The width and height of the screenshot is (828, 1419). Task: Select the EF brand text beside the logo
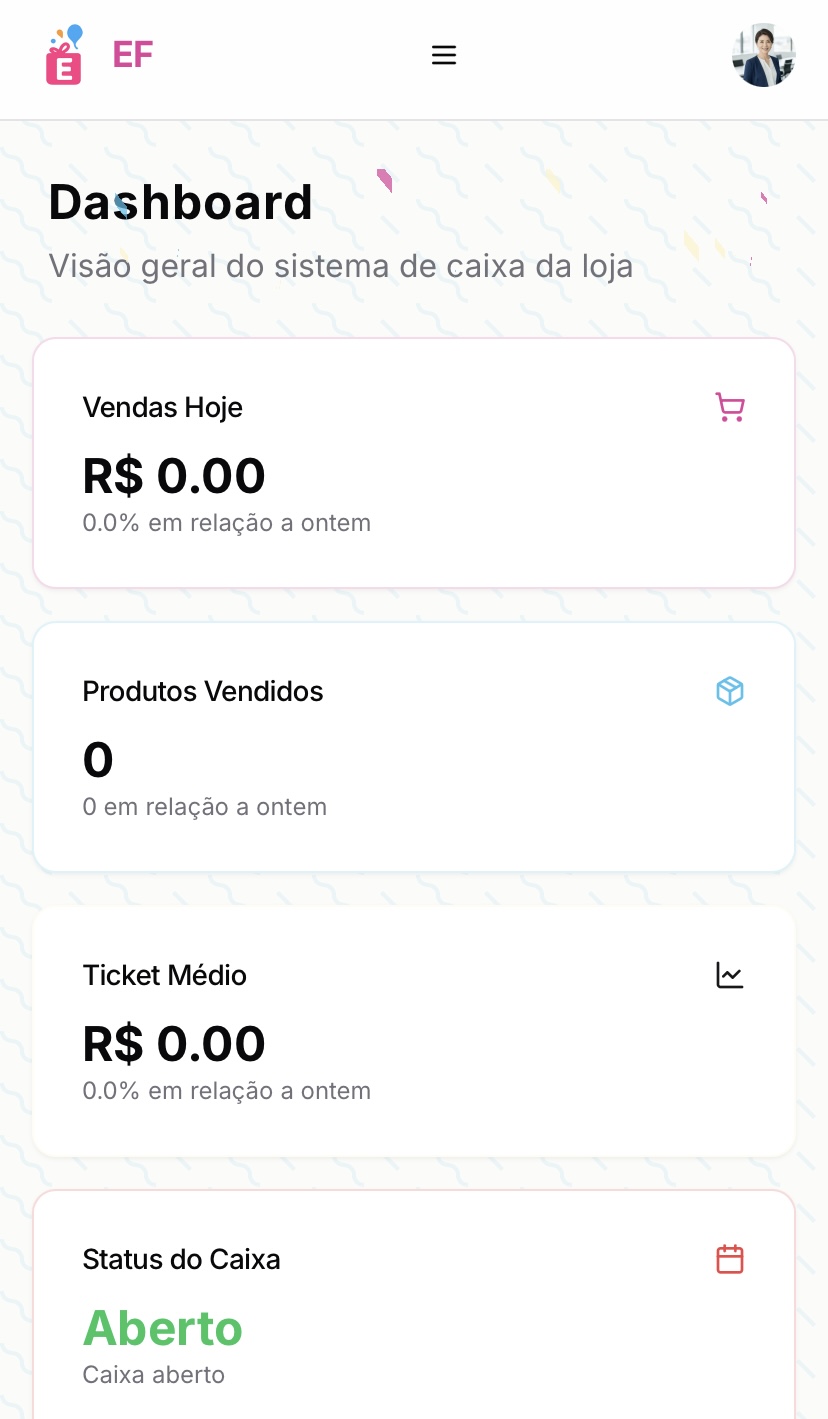coord(132,54)
